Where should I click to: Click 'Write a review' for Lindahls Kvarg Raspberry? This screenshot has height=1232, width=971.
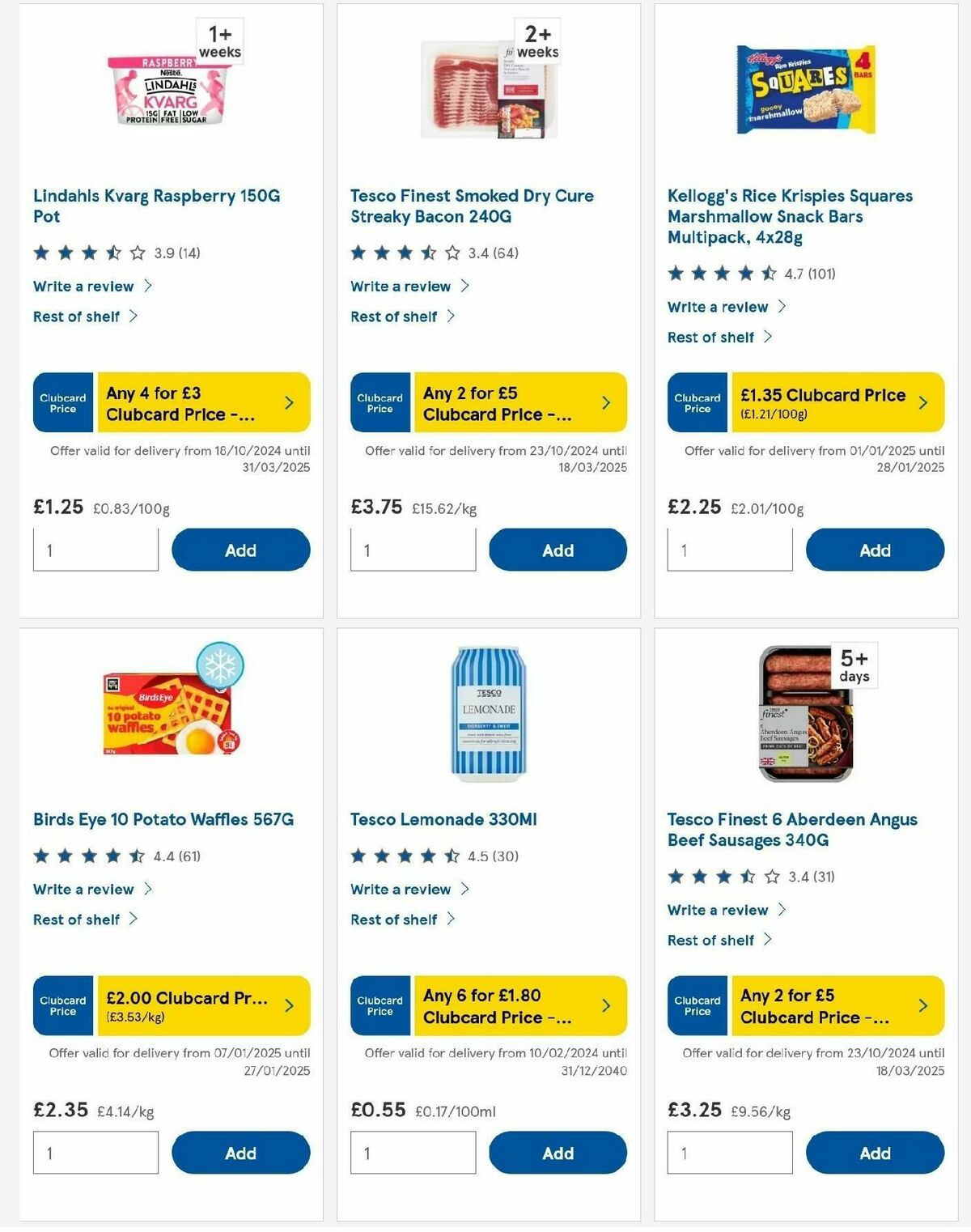click(83, 286)
